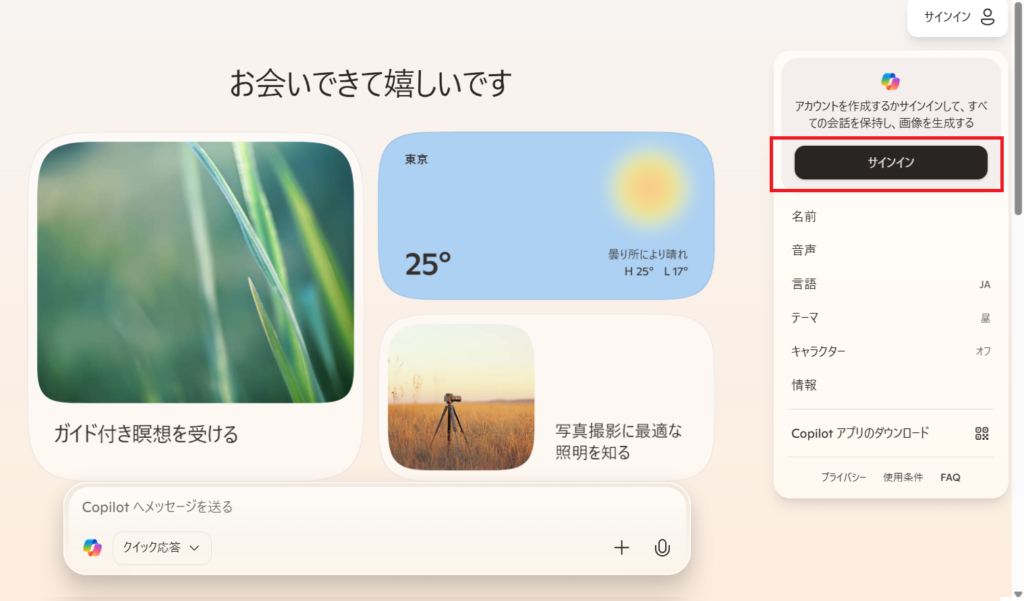Start voice input with microphone icon
This screenshot has height=601, width=1024.
[x=661, y=547]
